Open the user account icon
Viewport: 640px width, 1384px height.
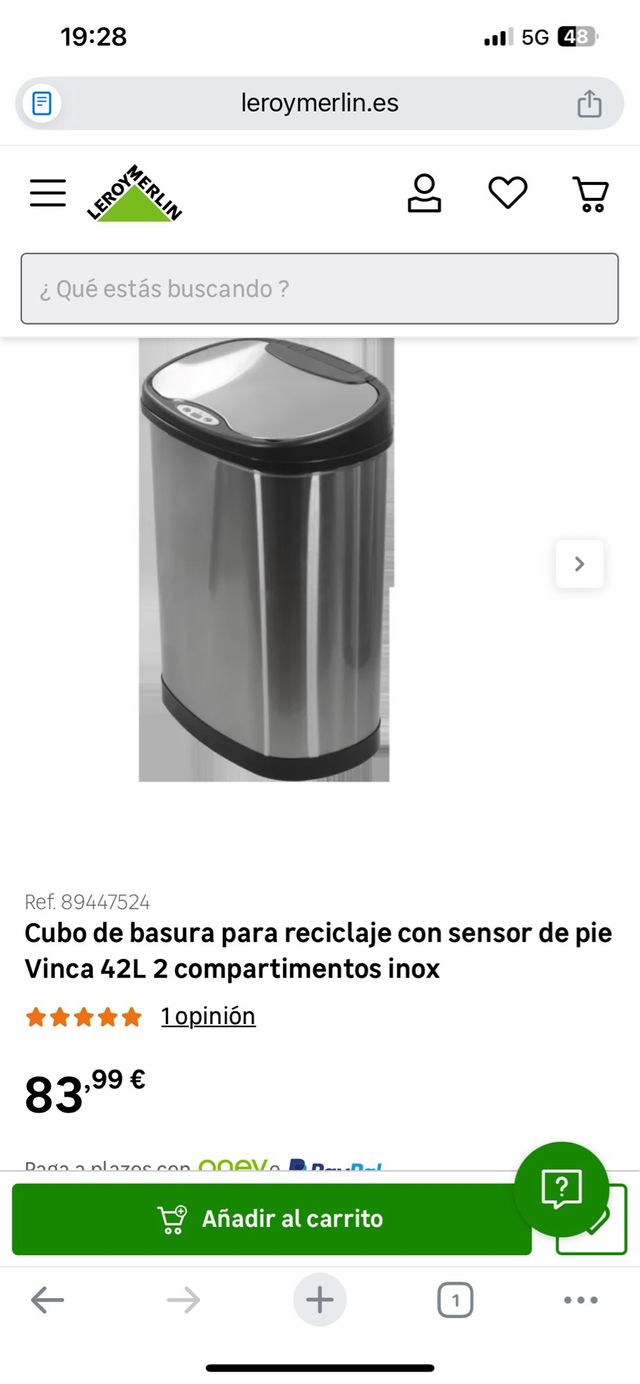coord(424,193)
